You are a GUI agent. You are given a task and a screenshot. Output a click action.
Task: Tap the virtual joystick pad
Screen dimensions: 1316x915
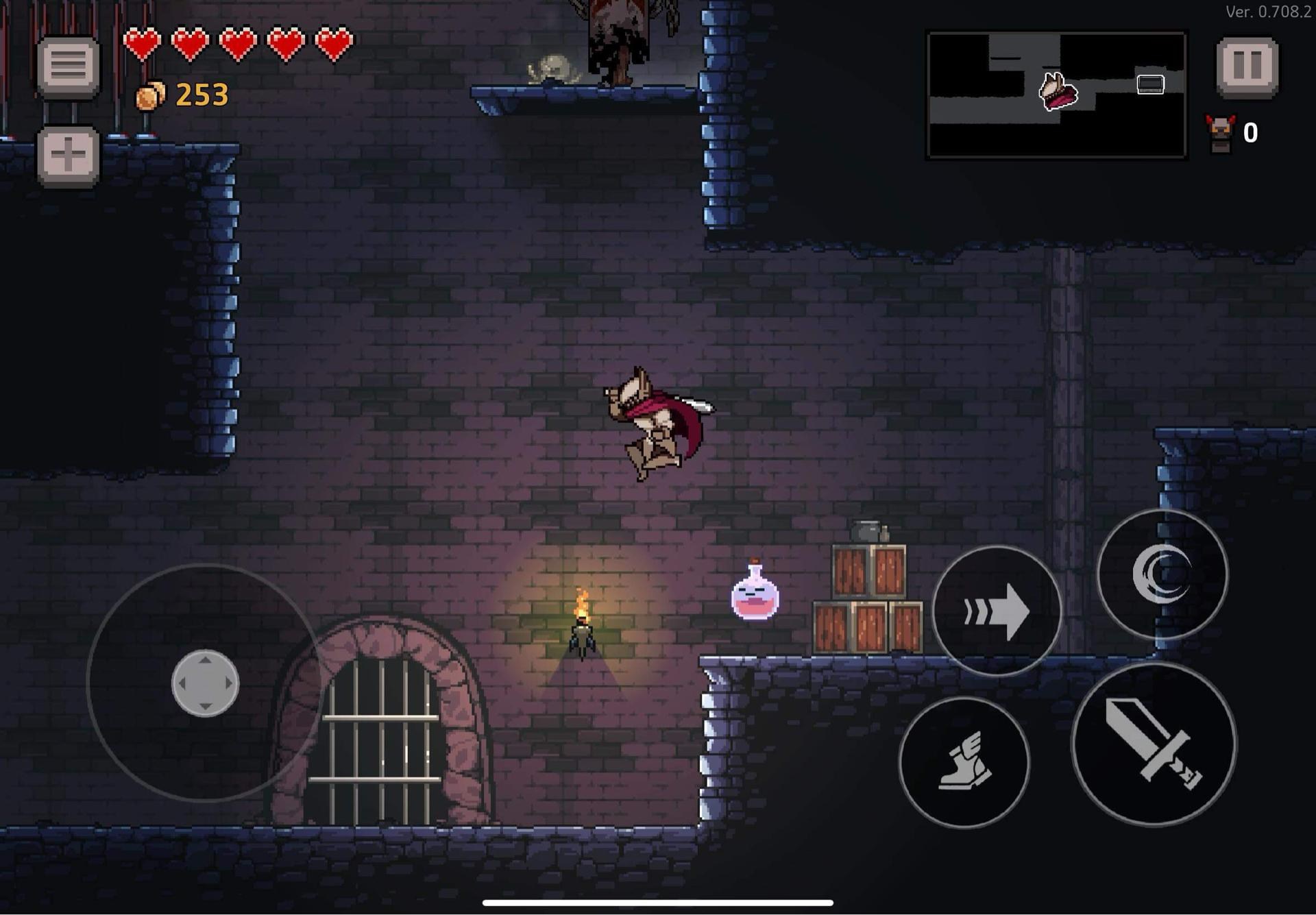pyautogui.click(x=205, y=683)
